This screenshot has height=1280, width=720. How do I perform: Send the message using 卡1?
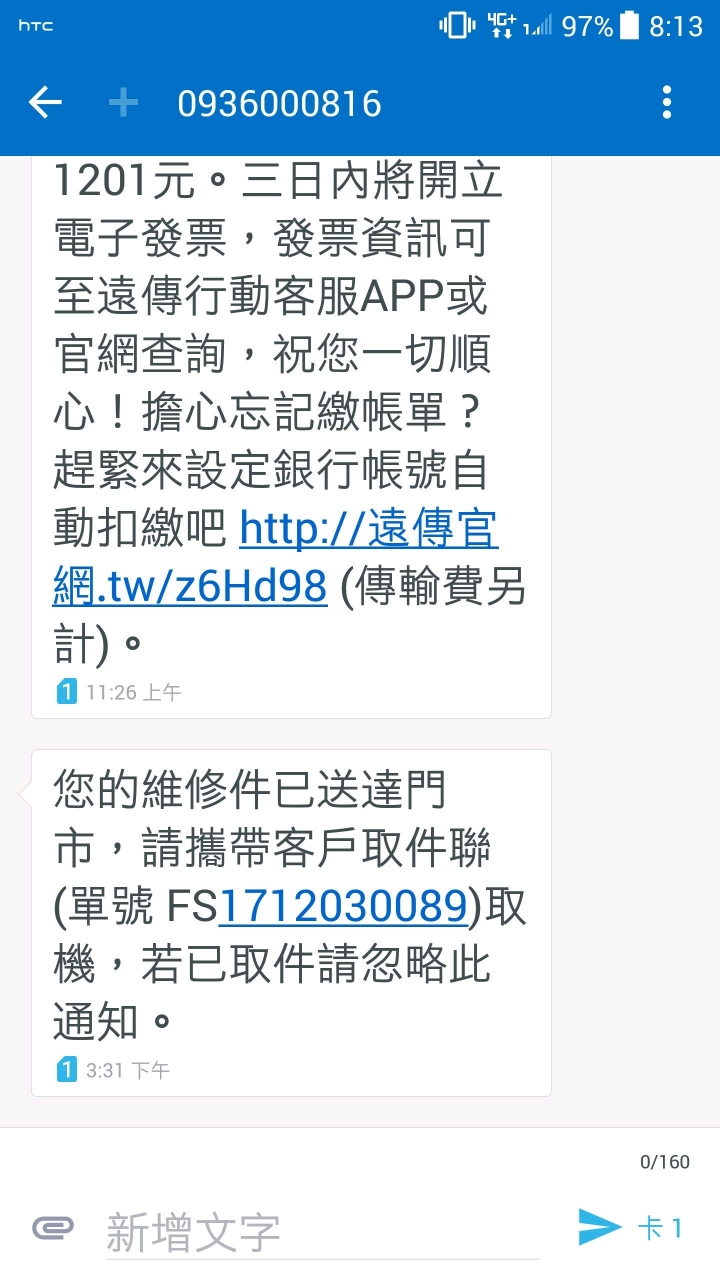[630, 1227]
